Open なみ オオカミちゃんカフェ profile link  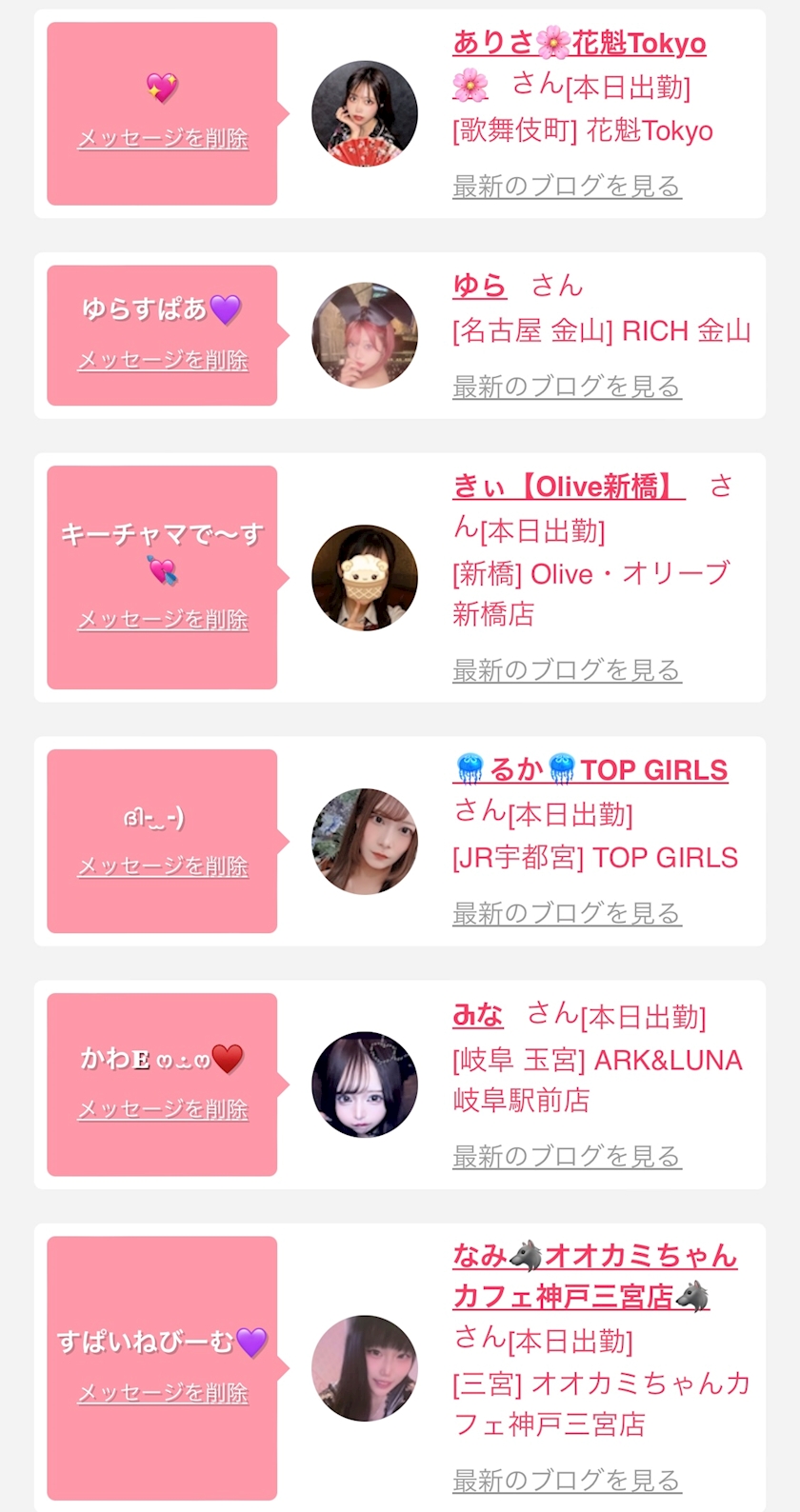[x=594, y=1257]
